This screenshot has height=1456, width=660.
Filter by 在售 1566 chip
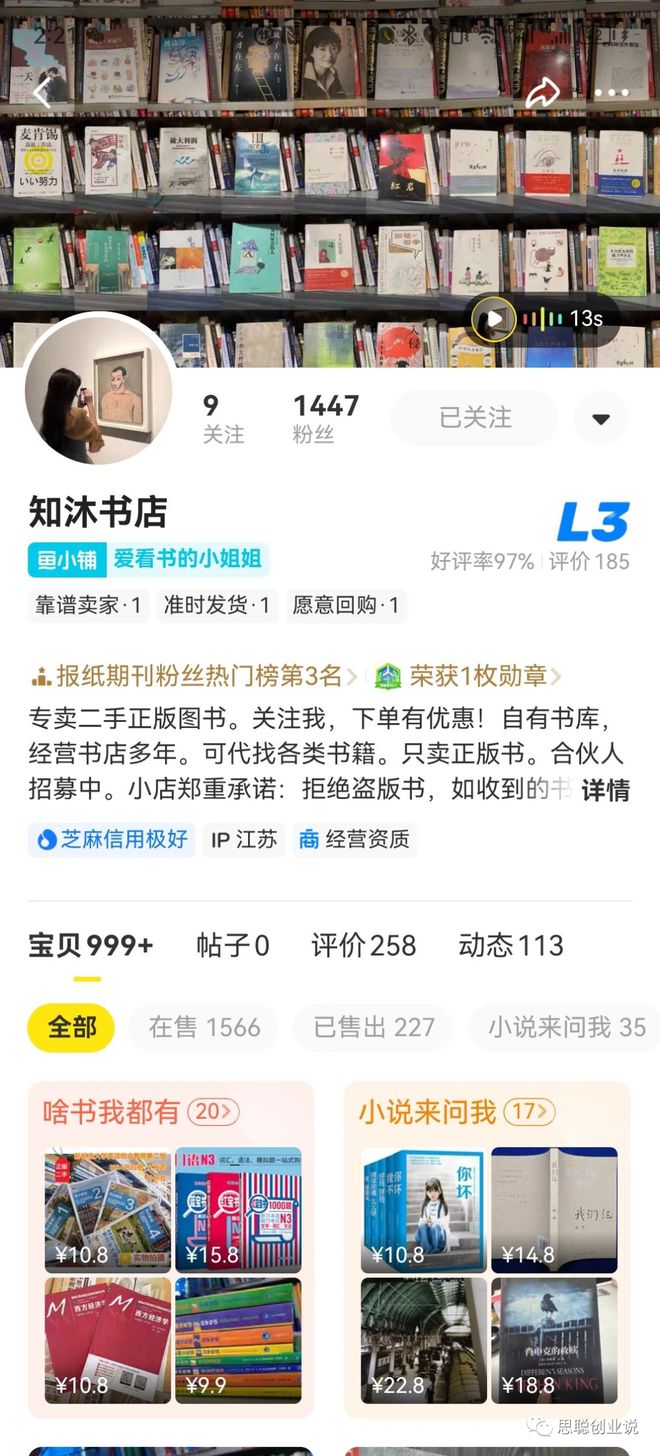coord(204,1027)
